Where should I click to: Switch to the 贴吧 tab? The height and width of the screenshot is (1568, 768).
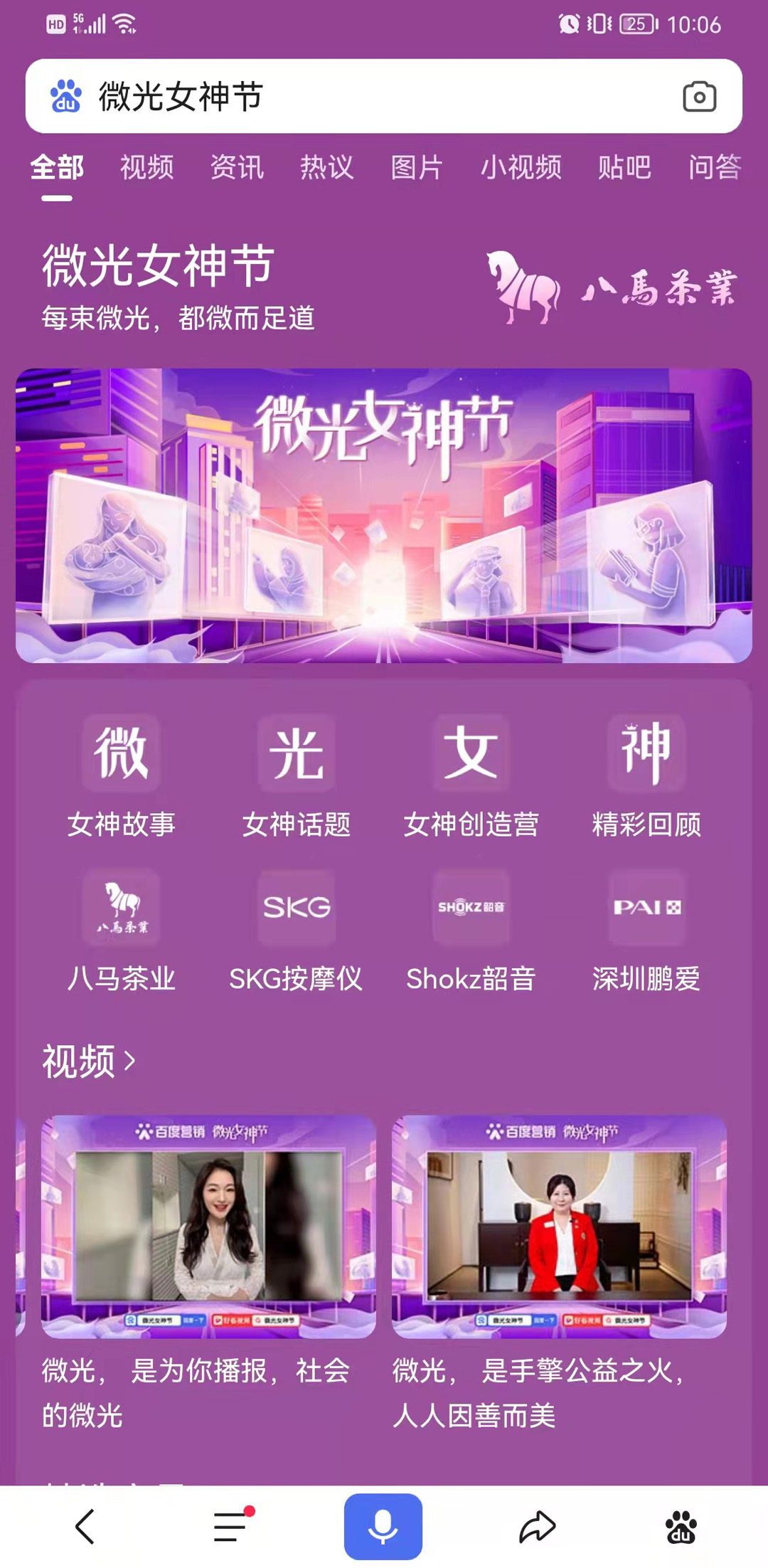(x=624, y=168)
